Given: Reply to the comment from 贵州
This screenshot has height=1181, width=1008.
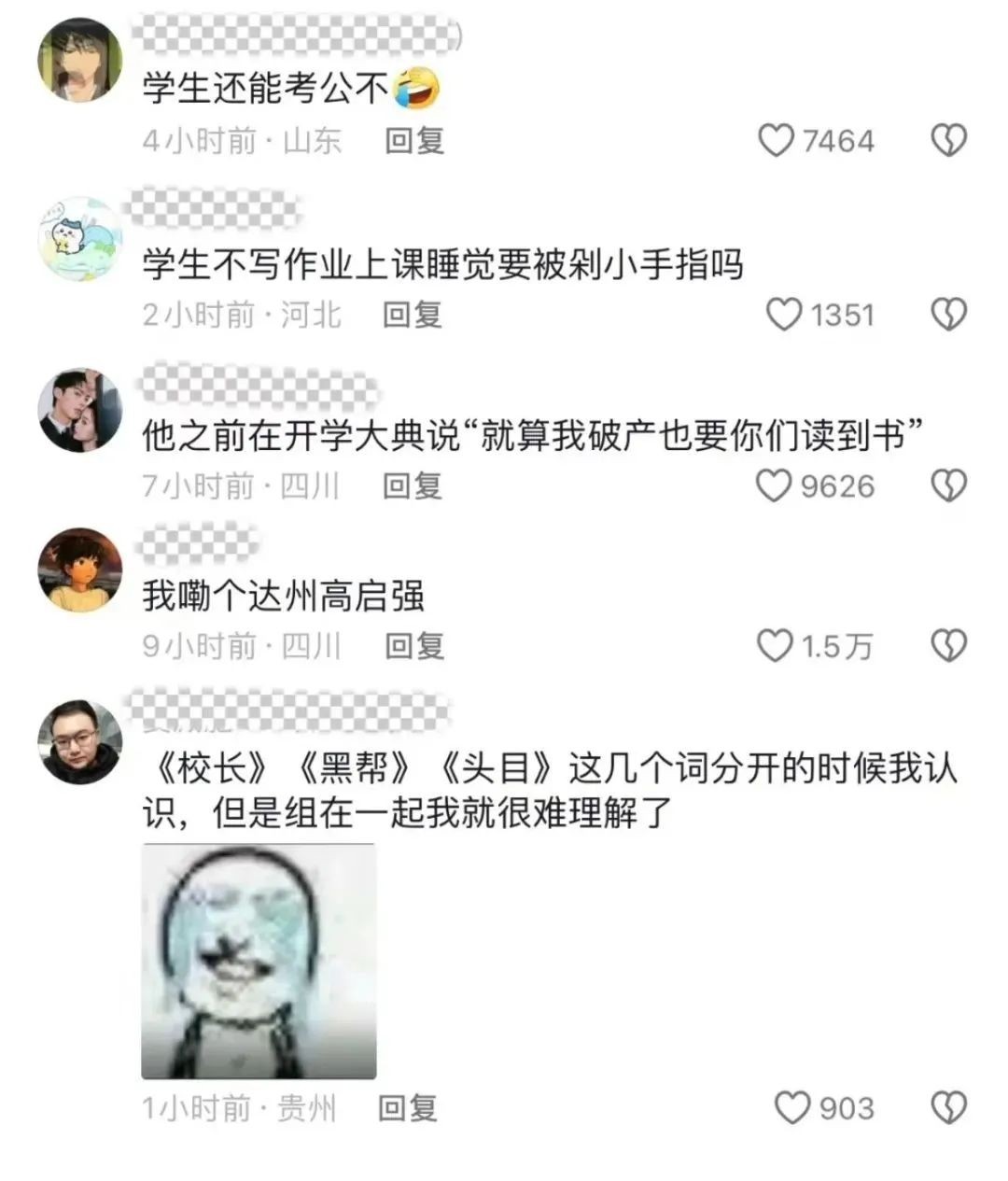Looking at the screenshot, I should pos(407,1108).
